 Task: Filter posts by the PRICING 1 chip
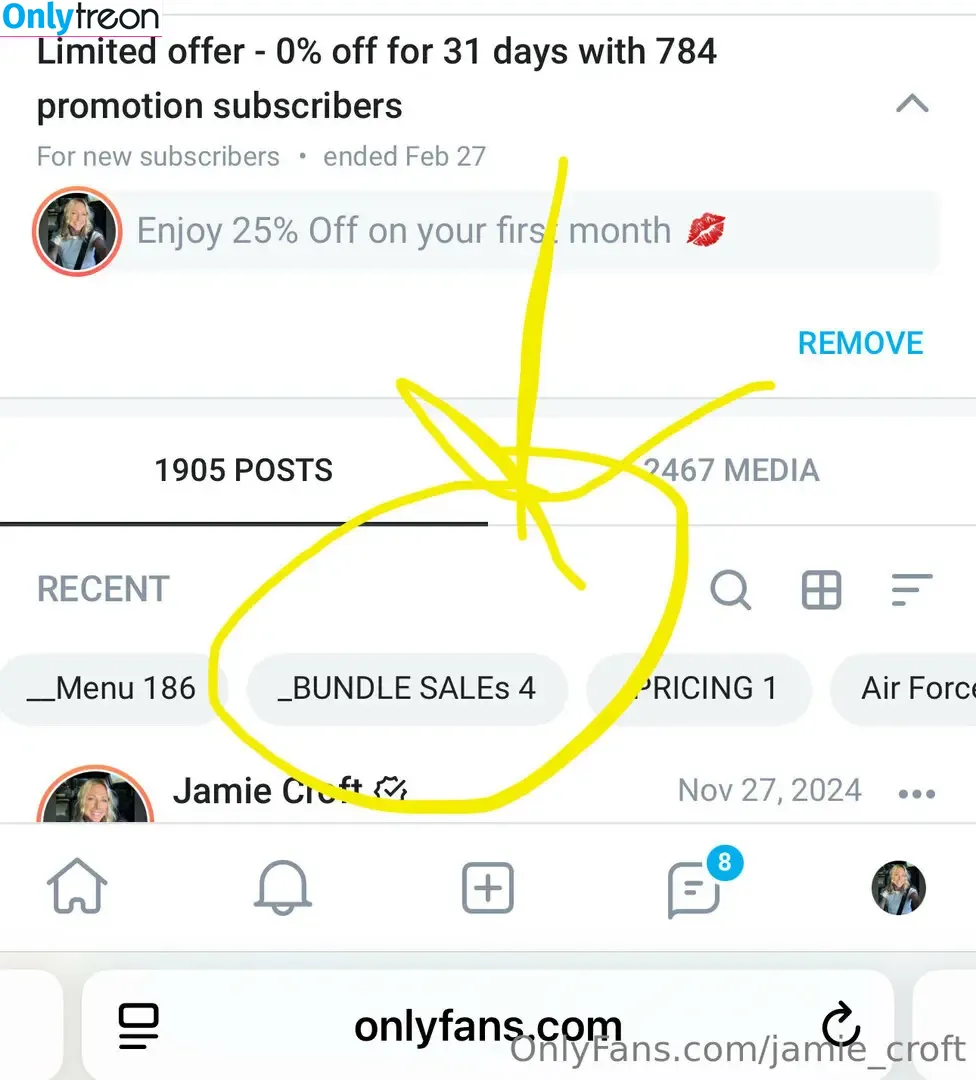698,688
